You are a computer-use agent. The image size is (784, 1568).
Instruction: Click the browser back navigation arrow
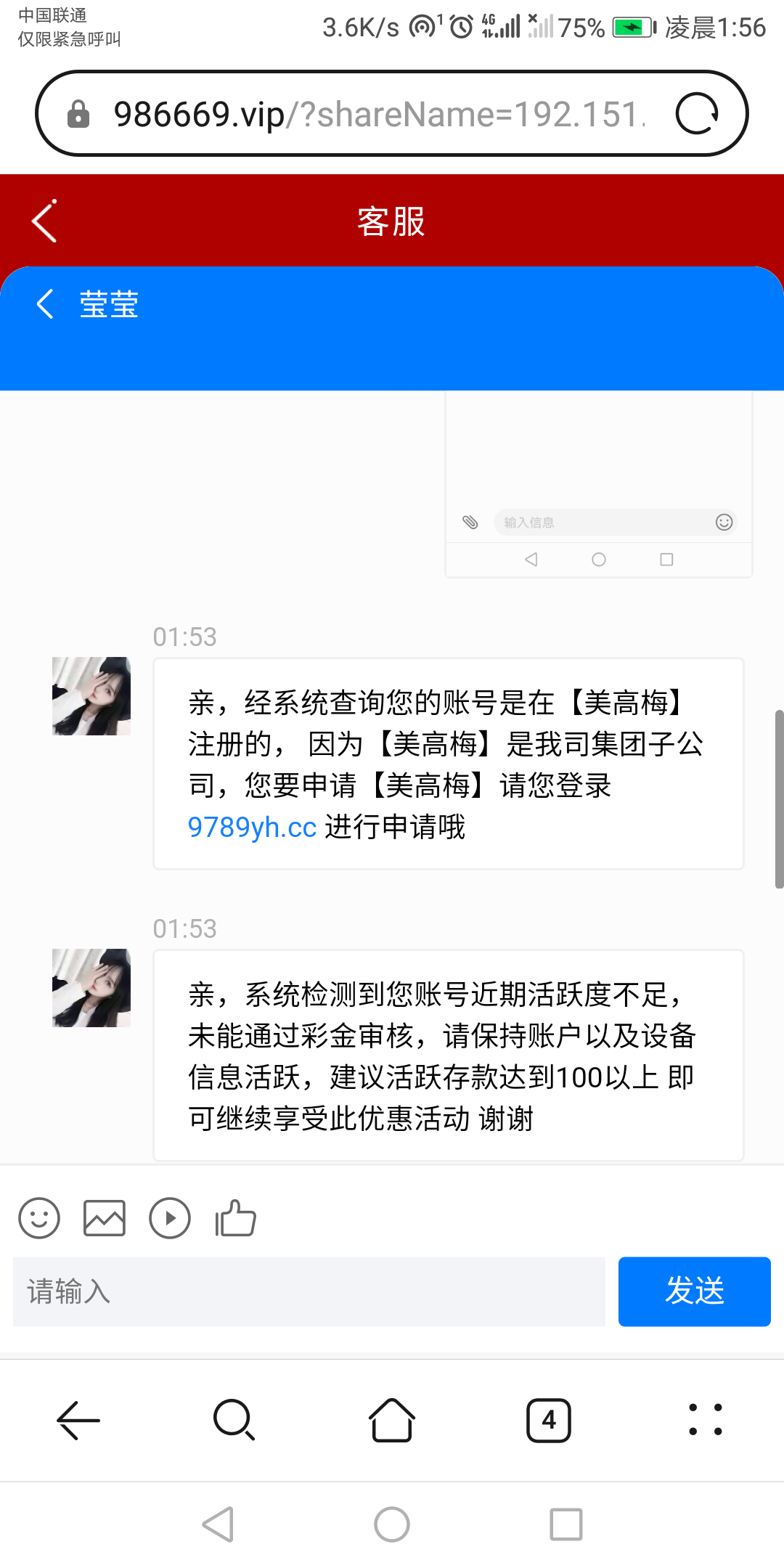77,1421
